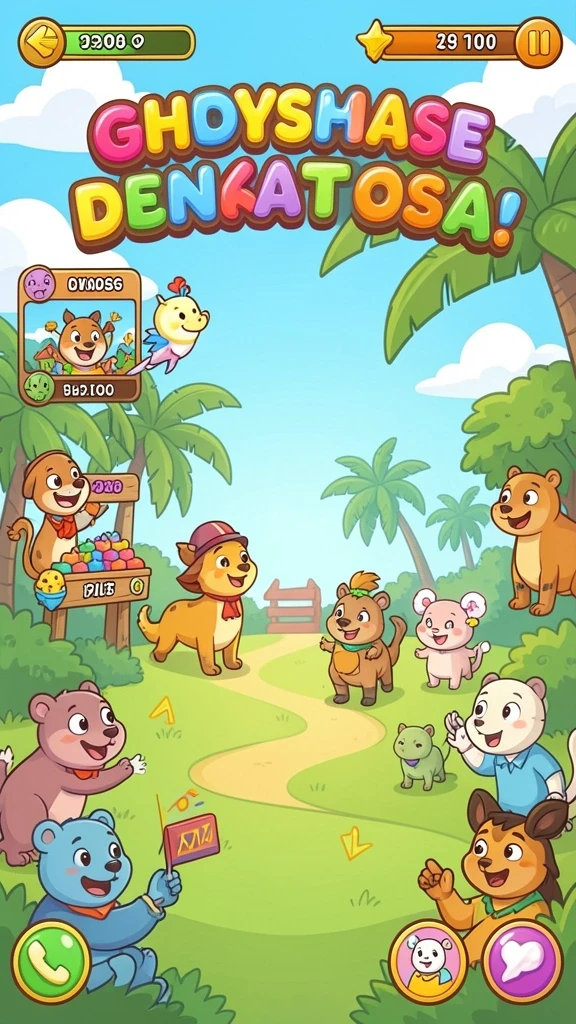Open the mouse character profile button
Viewport: 576px width, 1024px height.
[x=428, y=959]
